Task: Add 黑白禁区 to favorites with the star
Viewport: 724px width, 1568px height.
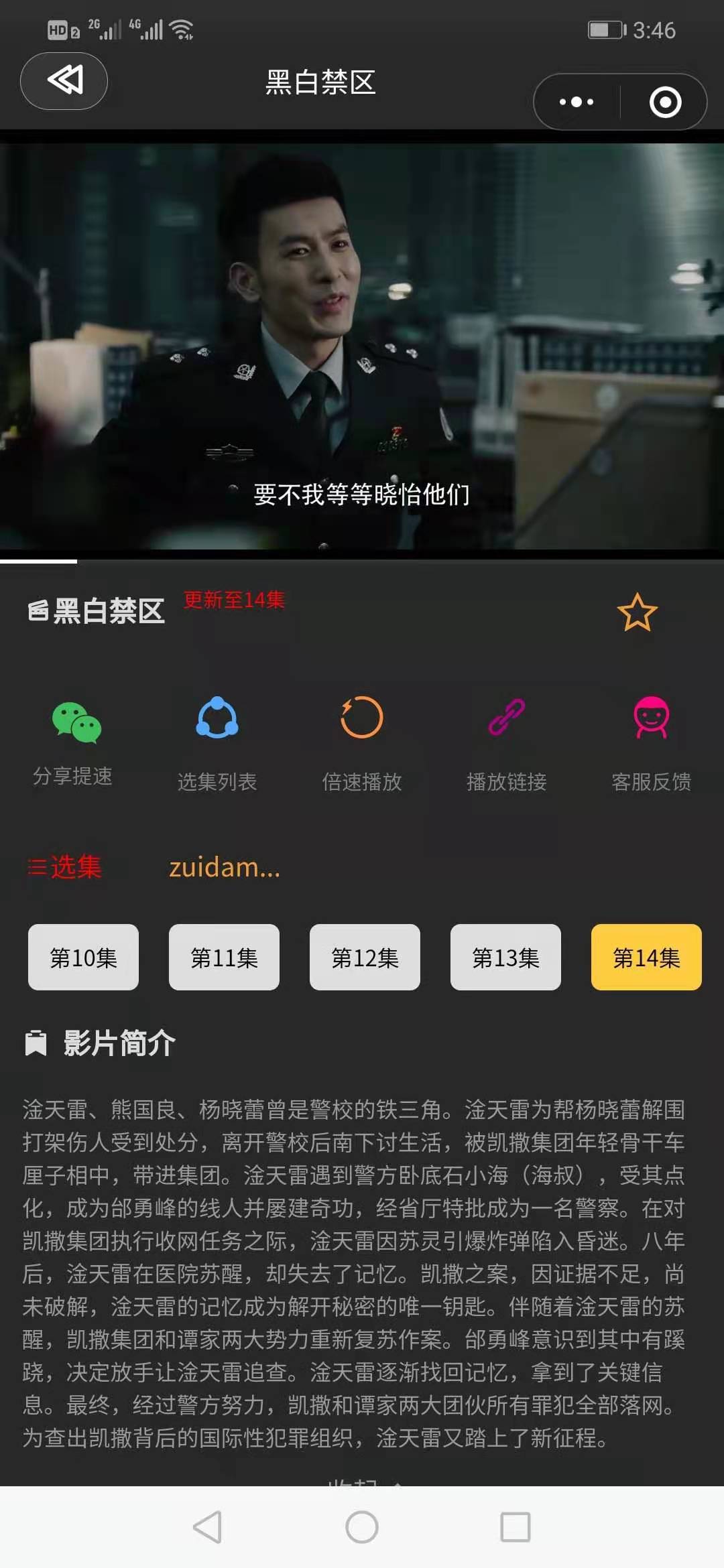Action: [x=637, y=612]
